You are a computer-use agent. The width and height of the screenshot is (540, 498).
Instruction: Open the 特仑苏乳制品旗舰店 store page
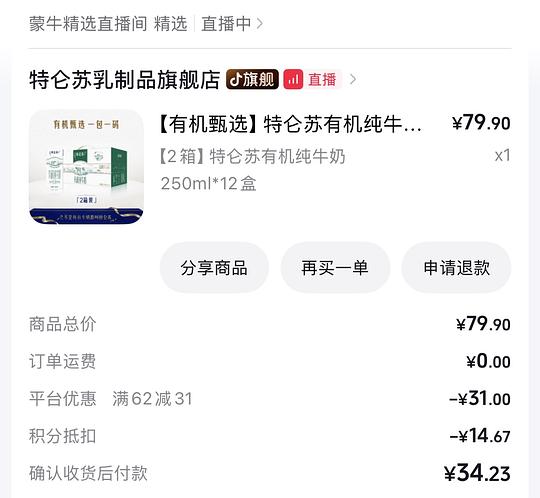[x=125, y=80]
